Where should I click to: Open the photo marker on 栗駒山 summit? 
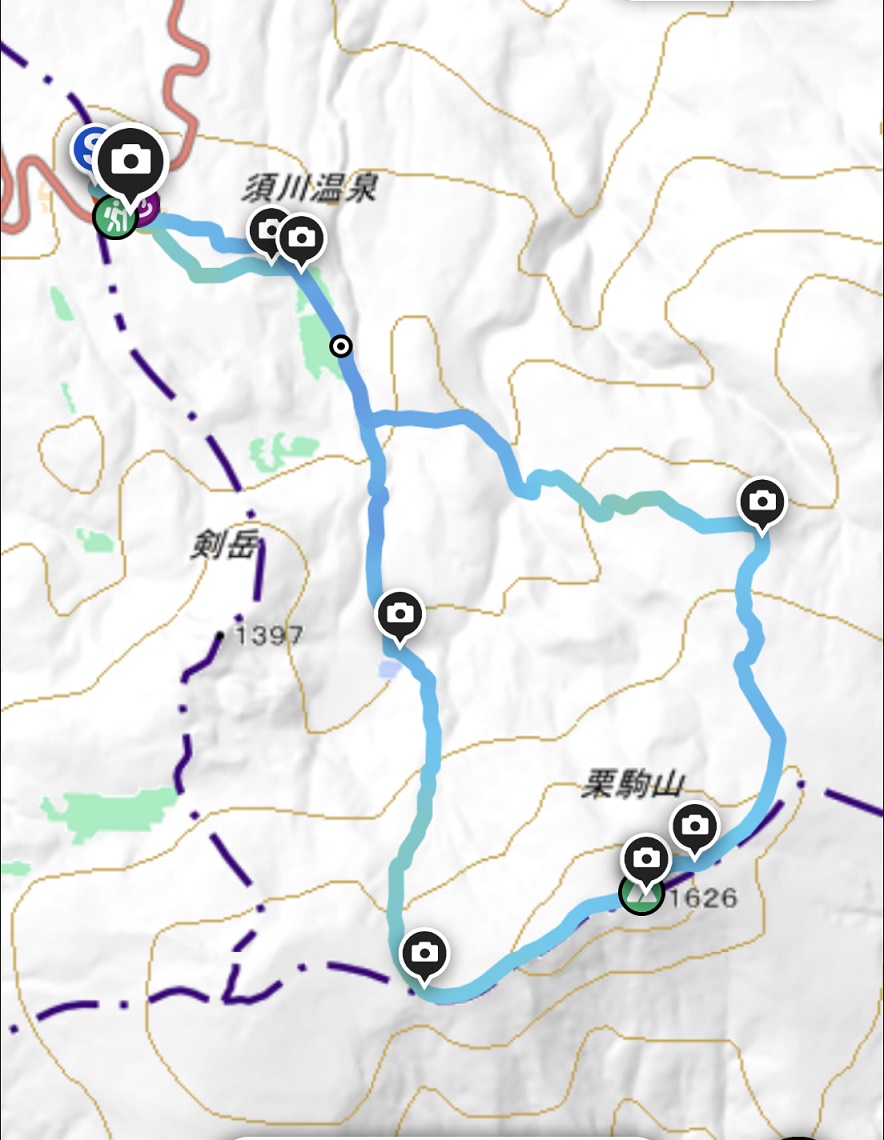(x=645, y=857)
